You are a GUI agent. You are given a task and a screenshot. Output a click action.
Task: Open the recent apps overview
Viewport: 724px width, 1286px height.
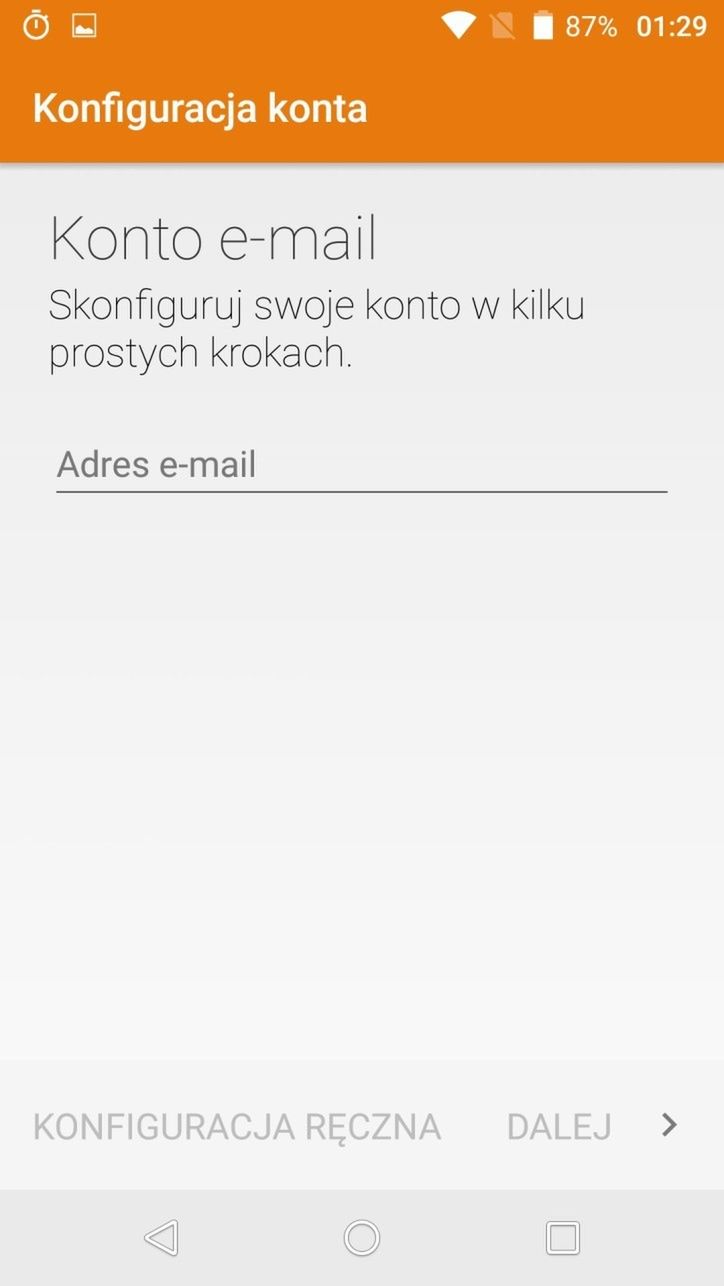[x=562, y=1238]
